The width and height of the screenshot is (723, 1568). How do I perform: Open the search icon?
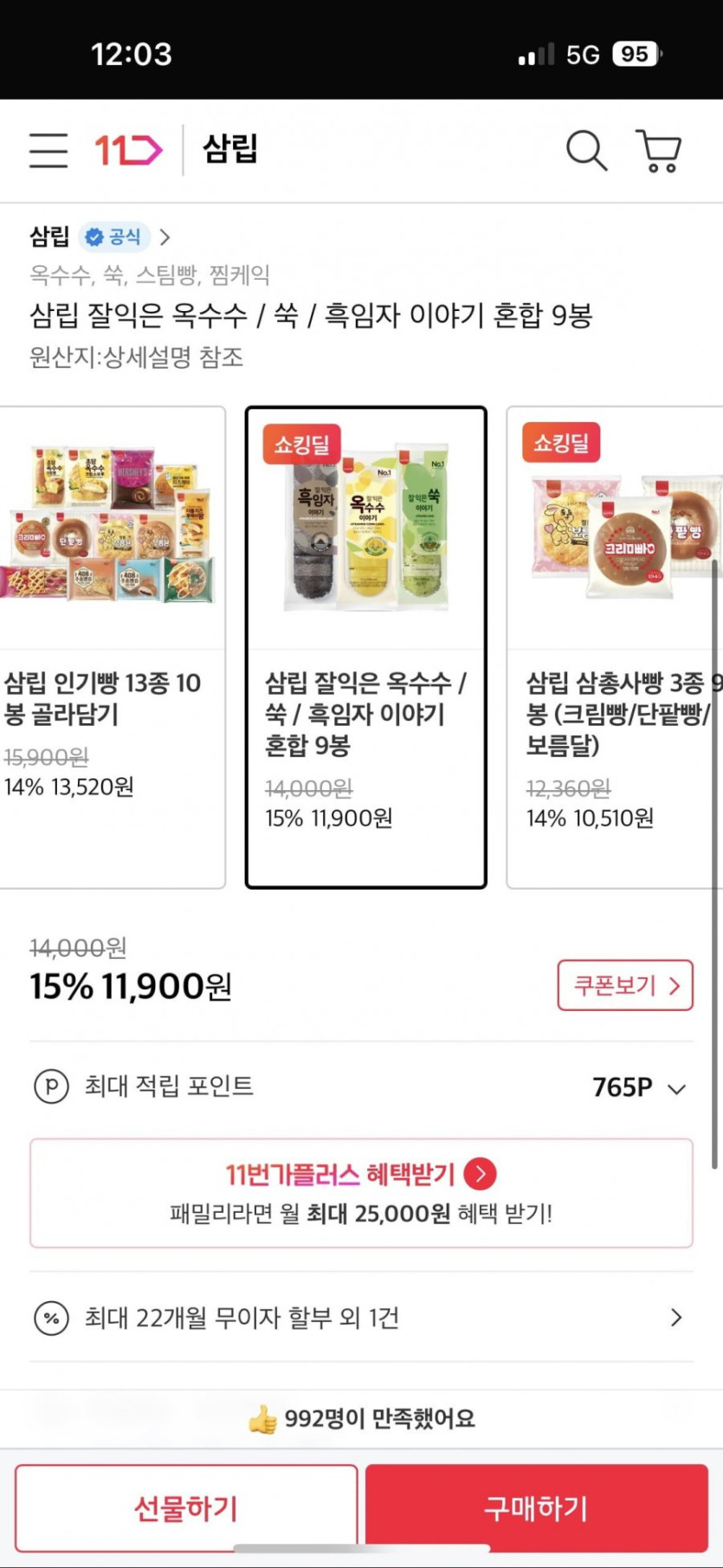click(586, 150)
